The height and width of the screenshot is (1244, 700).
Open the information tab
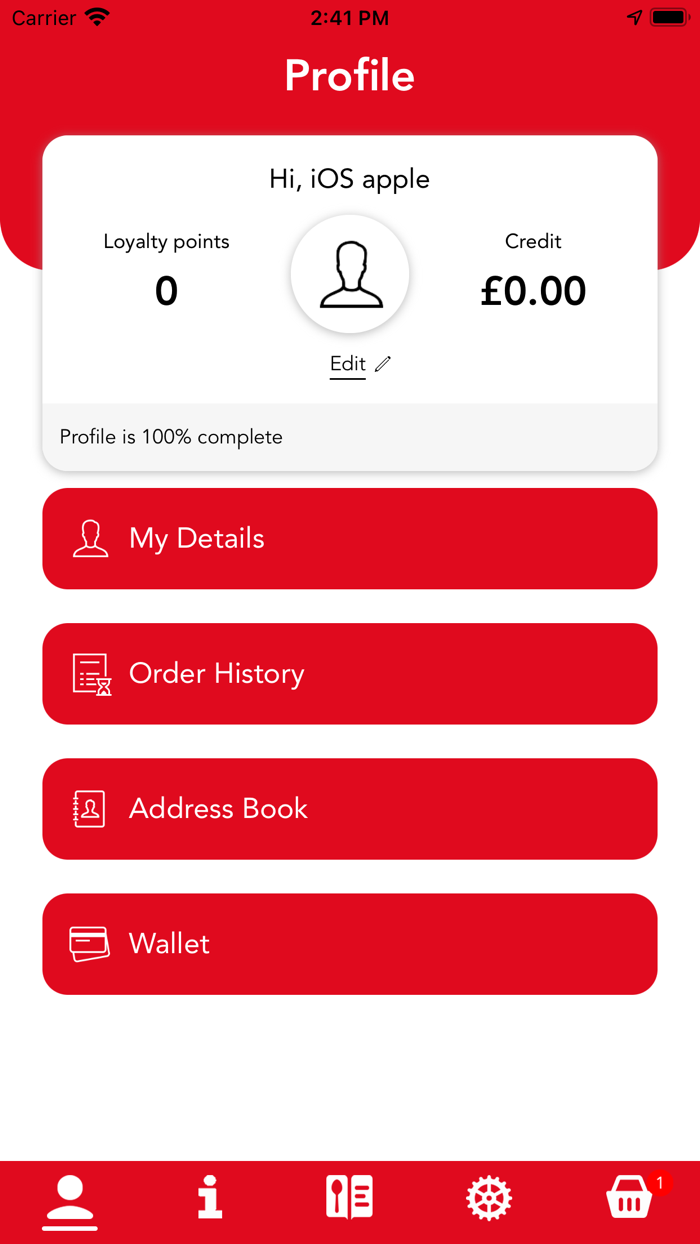tap(209, 1197)
